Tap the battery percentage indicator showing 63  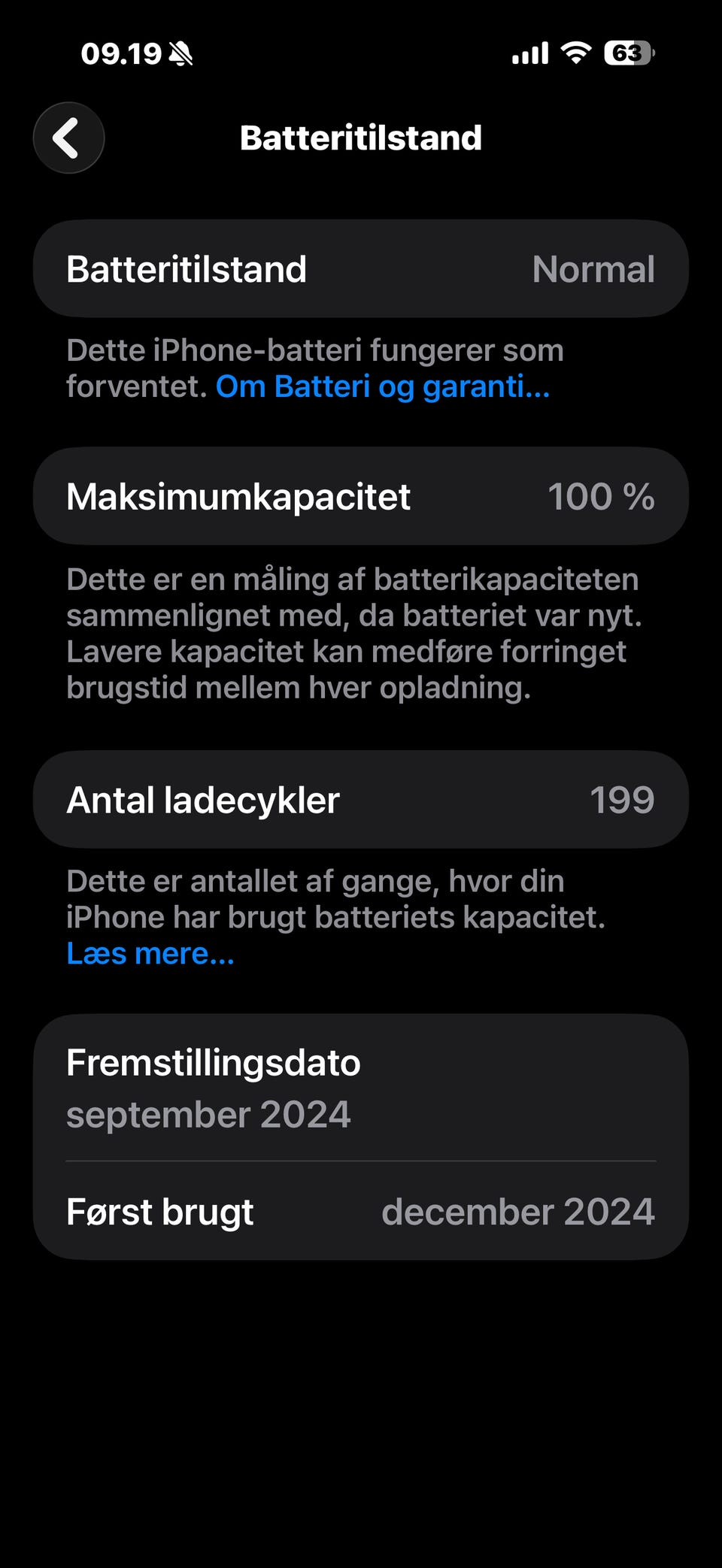click(629, 53)
